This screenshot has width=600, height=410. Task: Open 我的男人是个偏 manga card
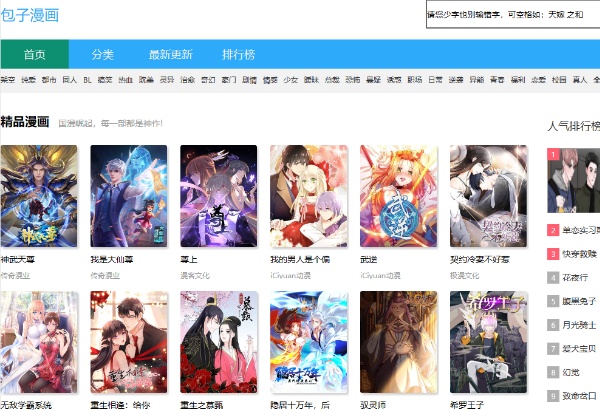(x=308, y=196)
